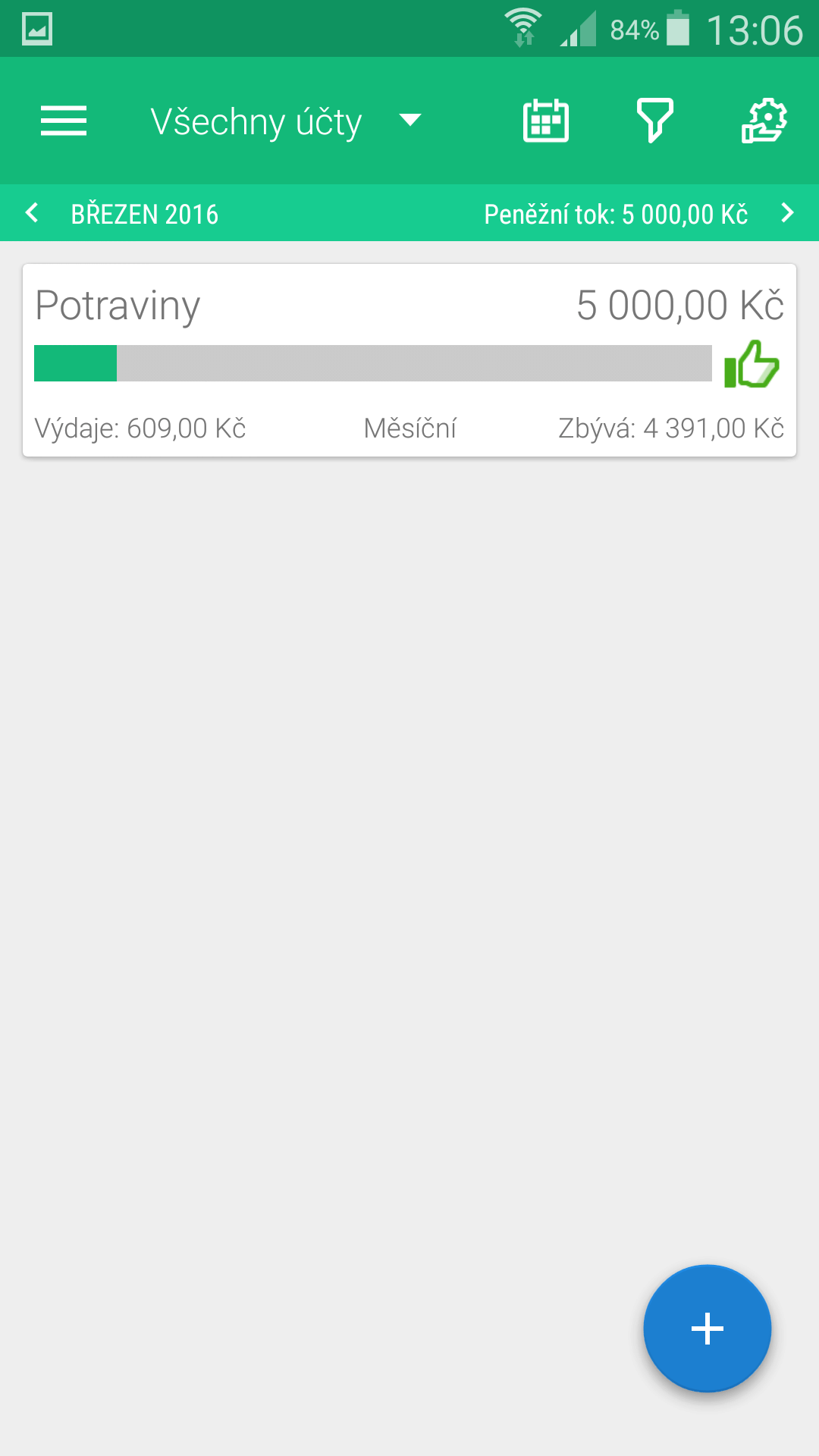Go to the month before Březen 2016
Image resolution: width=819 pixels, height=1456 pixels.
[32, 213]
